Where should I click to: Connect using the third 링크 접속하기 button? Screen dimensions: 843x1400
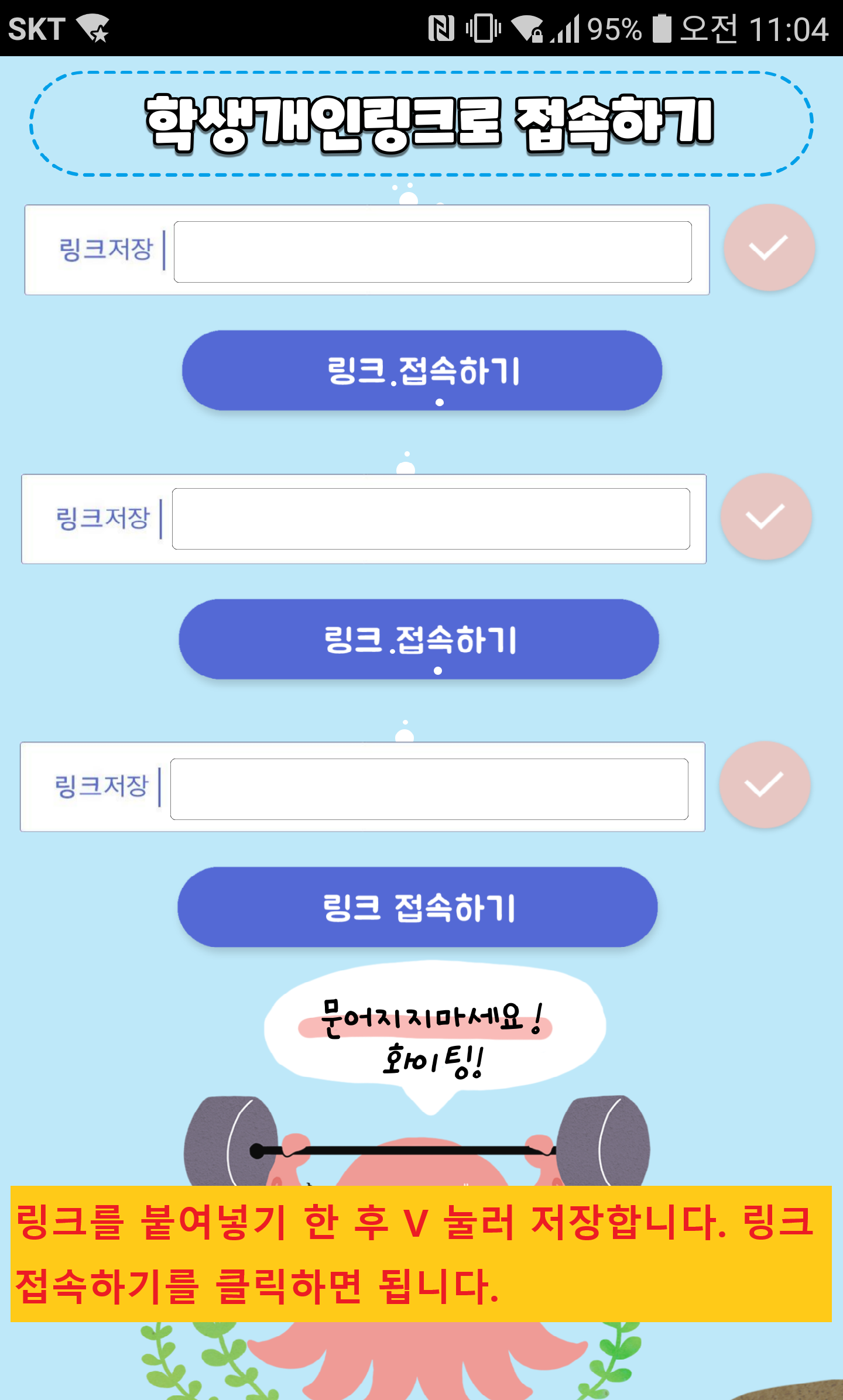[417, 907]
